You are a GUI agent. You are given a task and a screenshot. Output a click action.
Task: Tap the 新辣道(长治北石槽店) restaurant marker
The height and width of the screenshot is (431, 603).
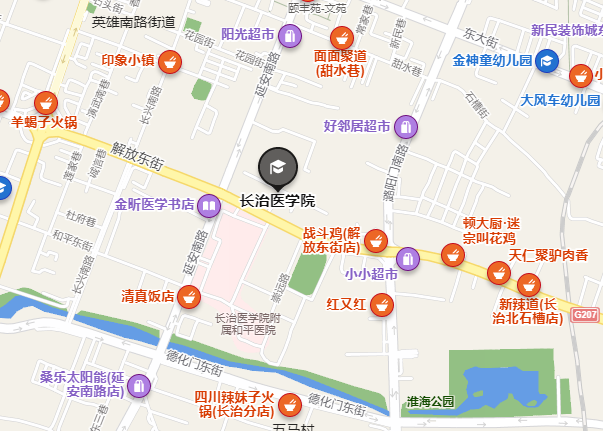(x=530, y=286)
